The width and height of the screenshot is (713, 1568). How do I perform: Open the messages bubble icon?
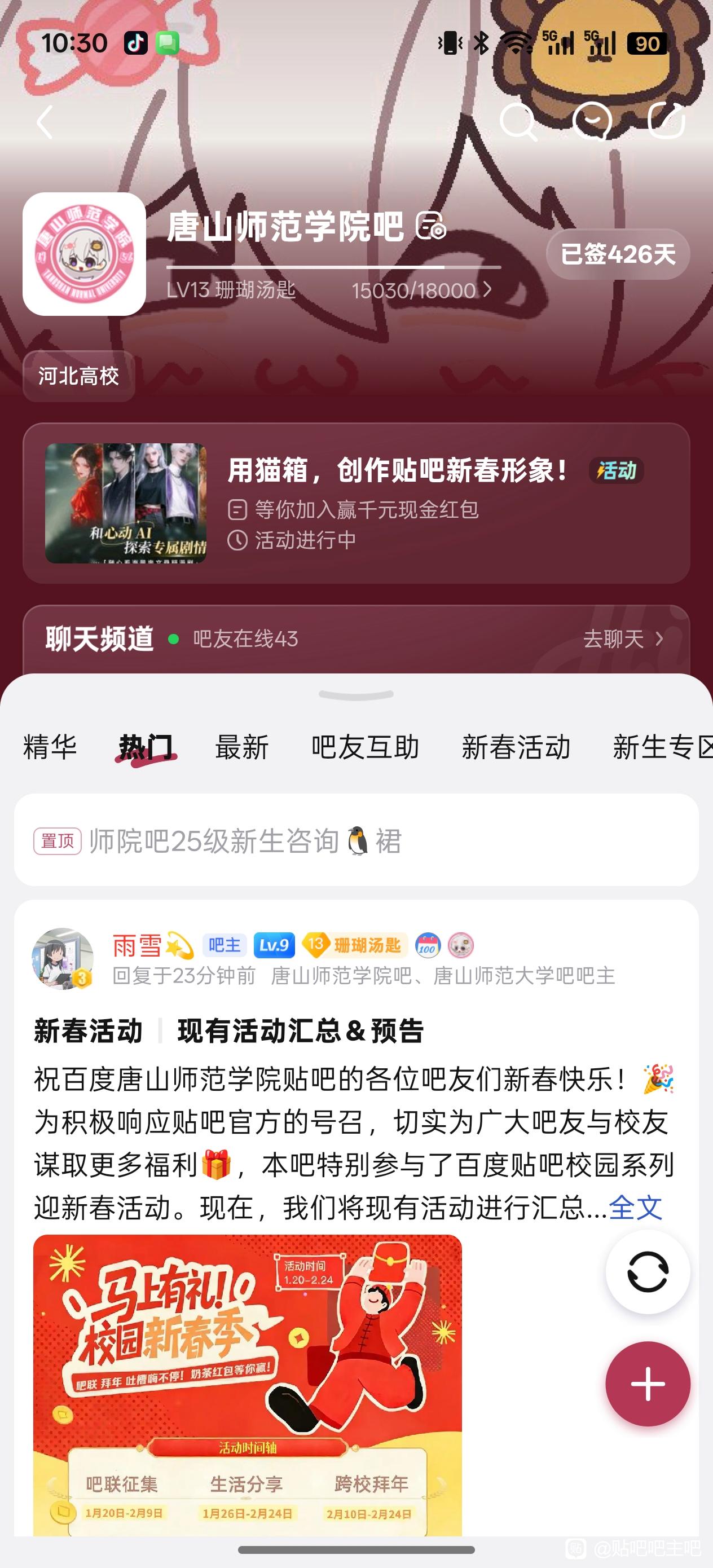[x=592, y=121]
